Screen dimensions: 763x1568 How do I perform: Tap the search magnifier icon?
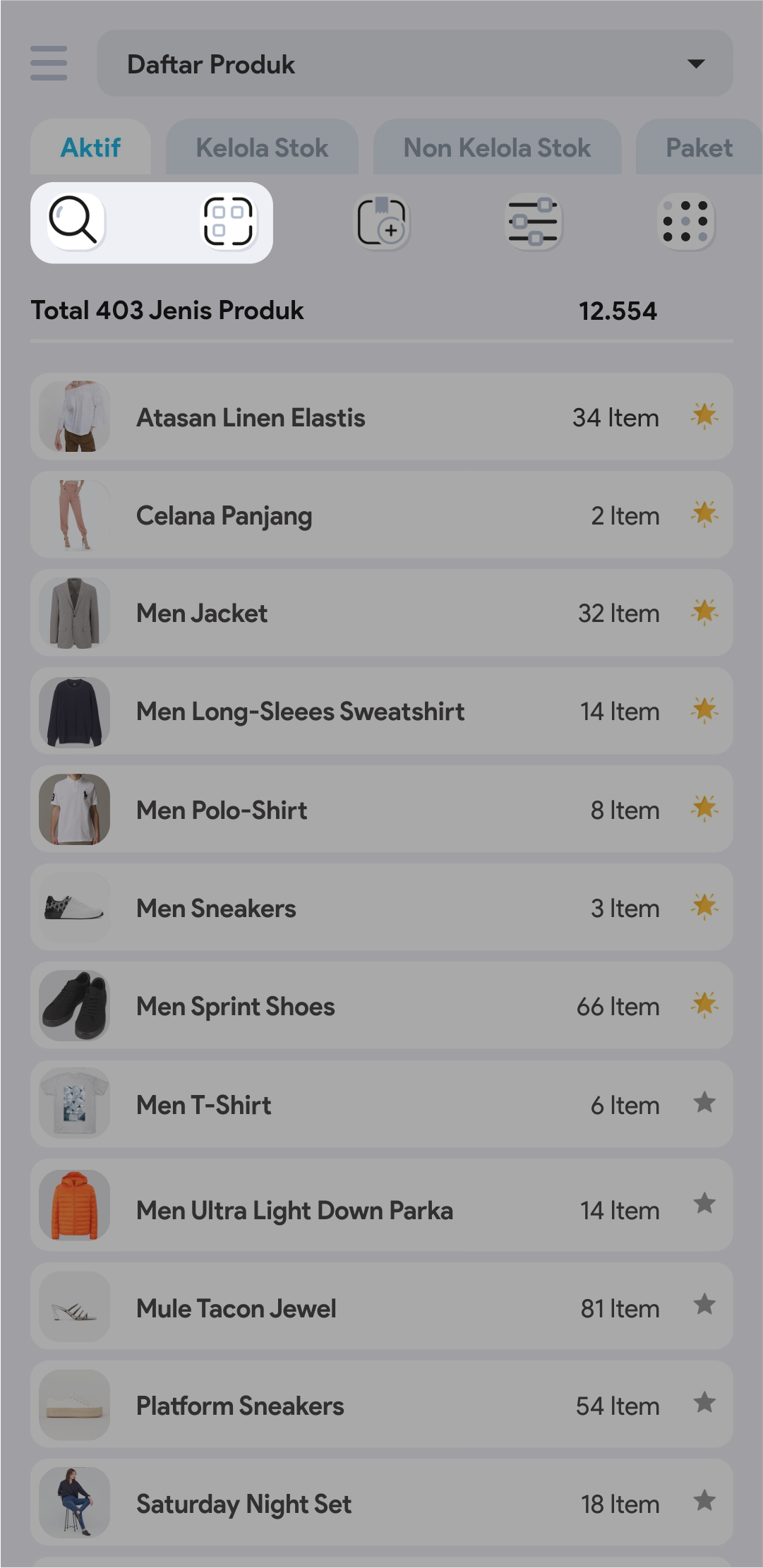pyautogui.click(x=73, y=221)
